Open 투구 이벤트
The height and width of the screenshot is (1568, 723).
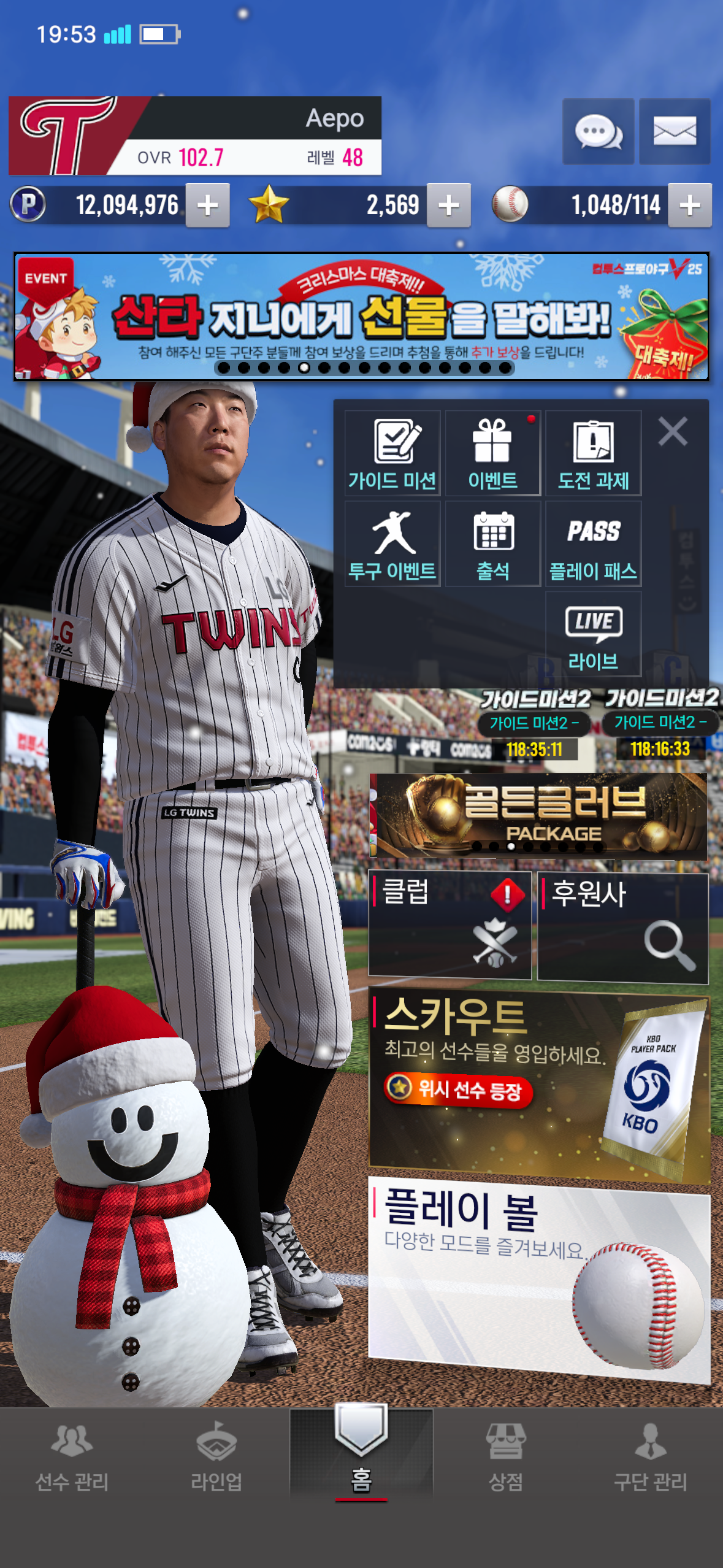tap(392, 544)
